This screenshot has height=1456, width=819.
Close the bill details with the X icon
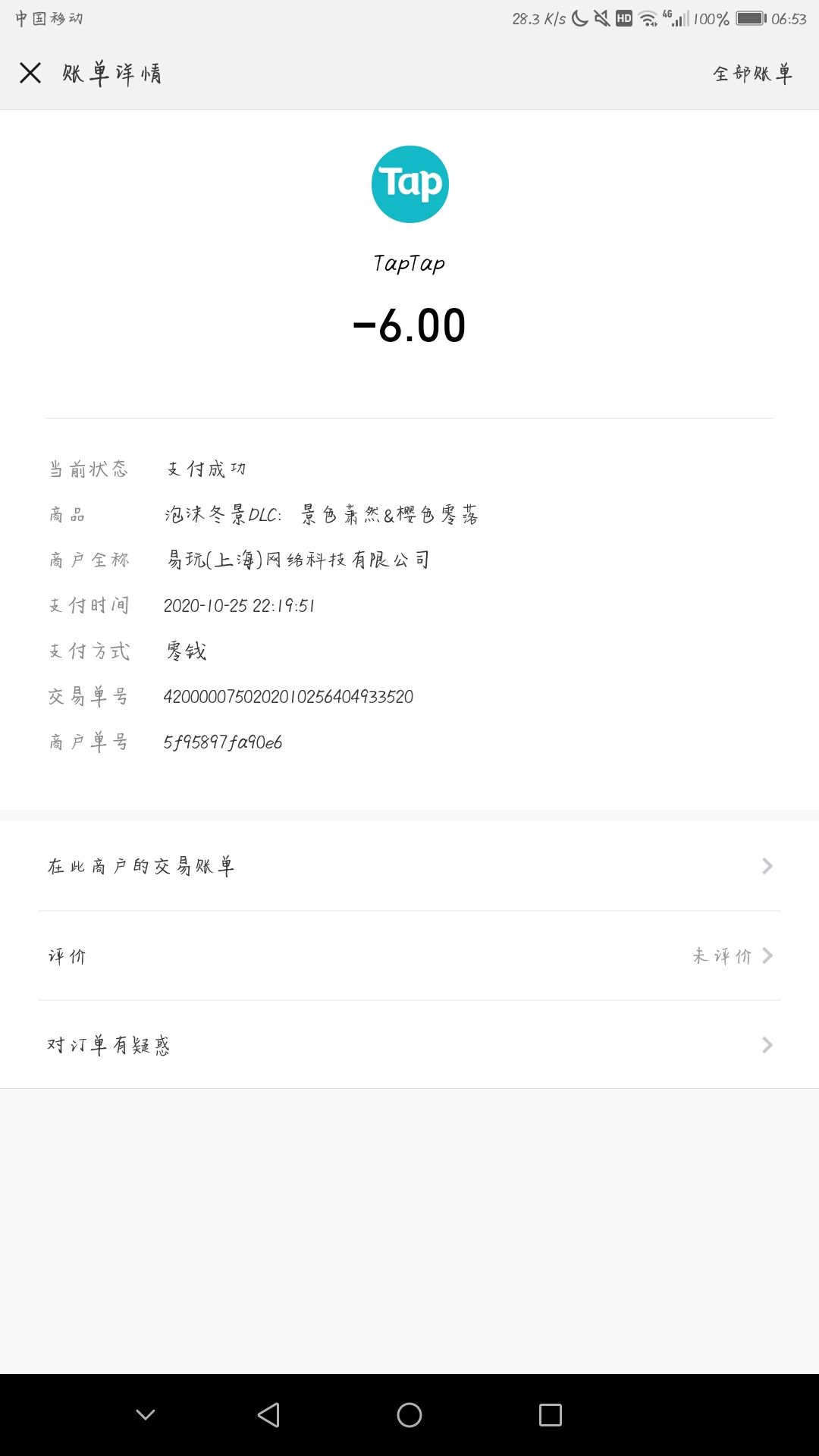pyautogui.click(x=30, y=73)
